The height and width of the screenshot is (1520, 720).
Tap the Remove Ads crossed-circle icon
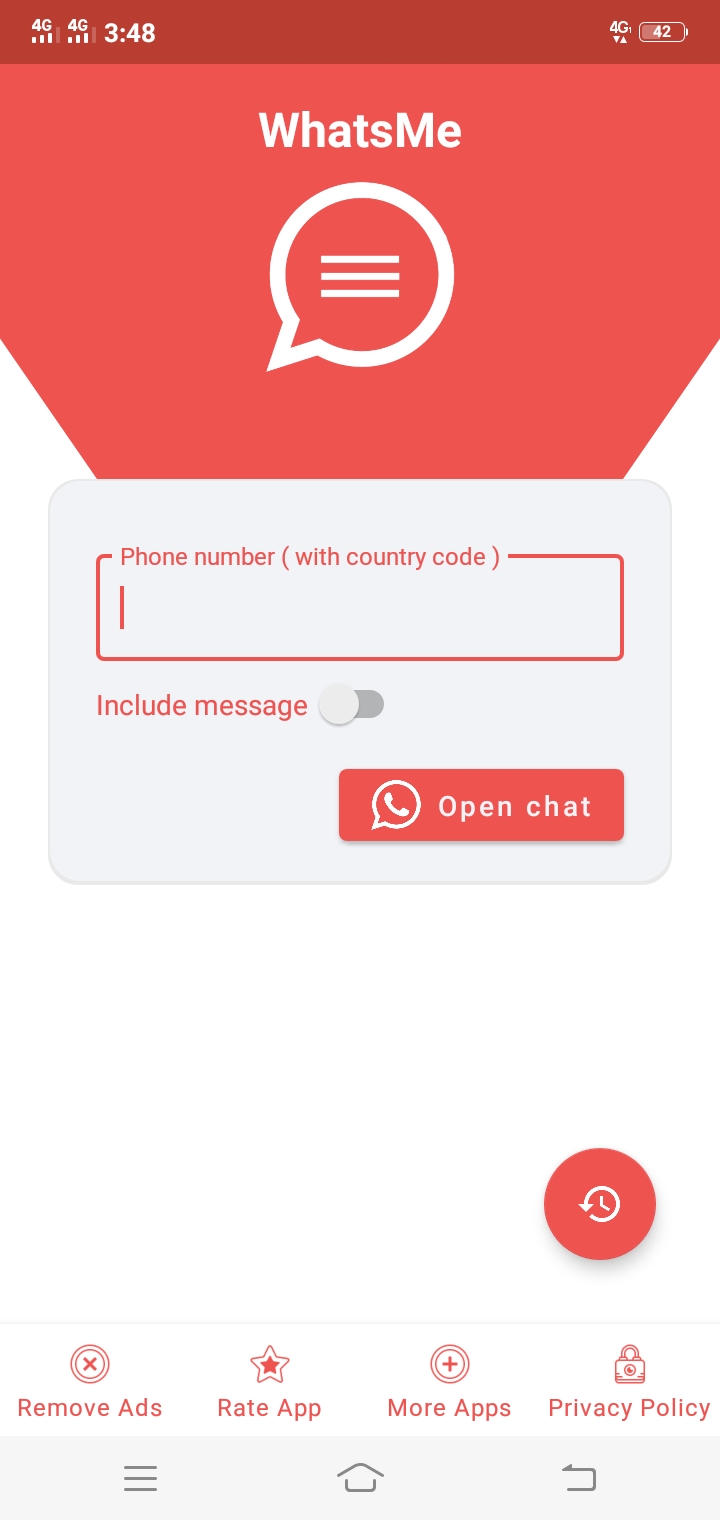(x=89, y=1363)
